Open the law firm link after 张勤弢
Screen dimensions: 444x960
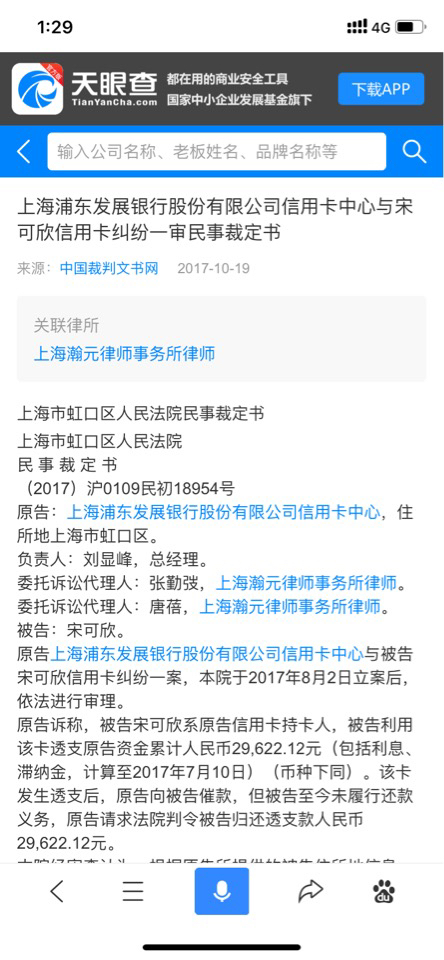(x=307, y=583)
